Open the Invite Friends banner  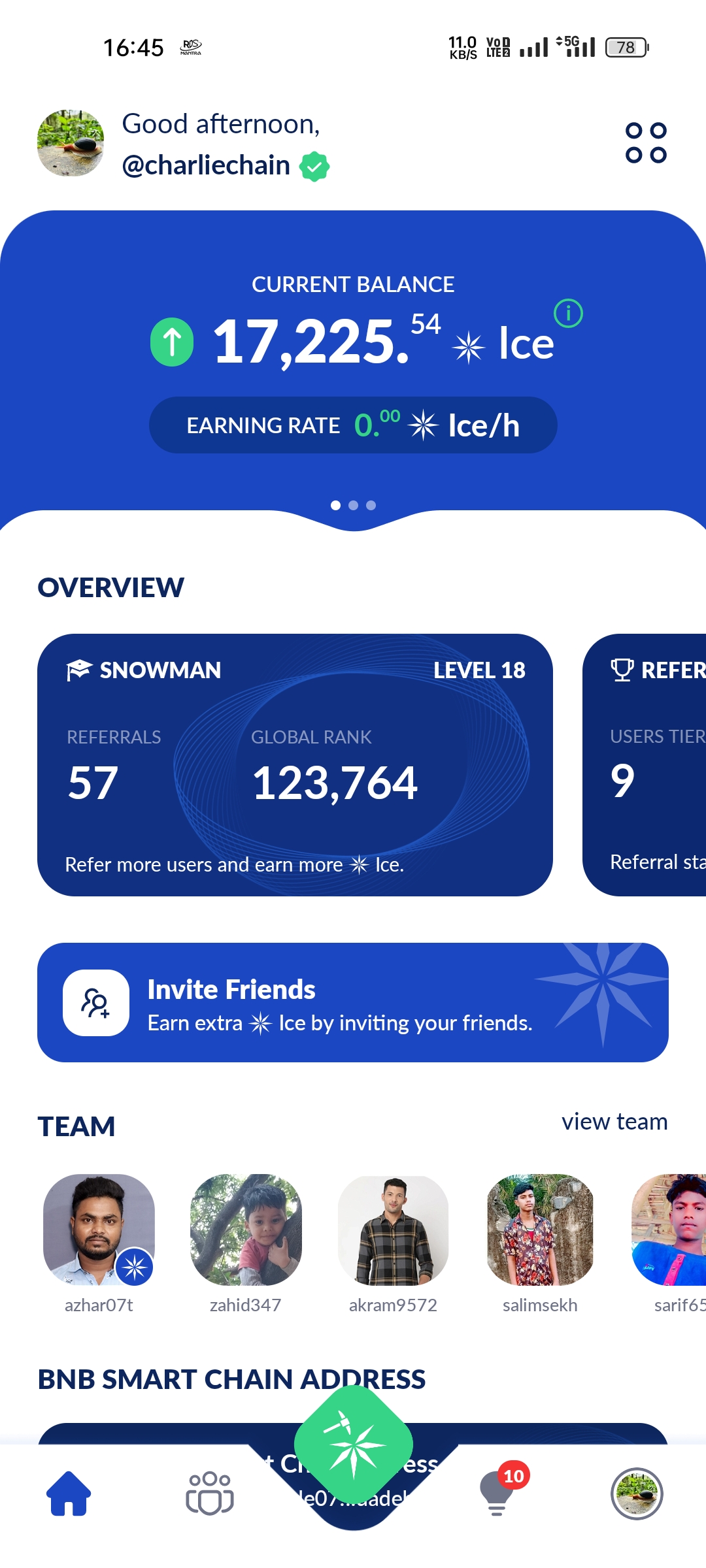(x=353, y=1002)
